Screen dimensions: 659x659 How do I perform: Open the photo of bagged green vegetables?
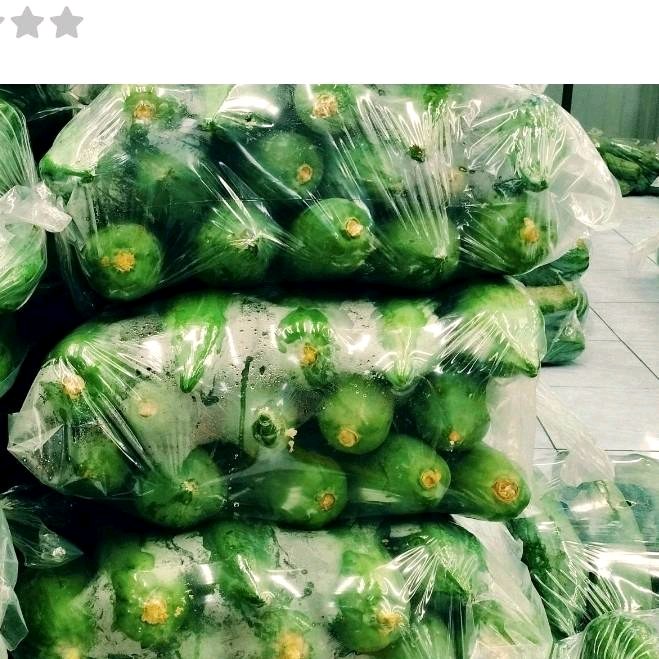click(329, 370)
